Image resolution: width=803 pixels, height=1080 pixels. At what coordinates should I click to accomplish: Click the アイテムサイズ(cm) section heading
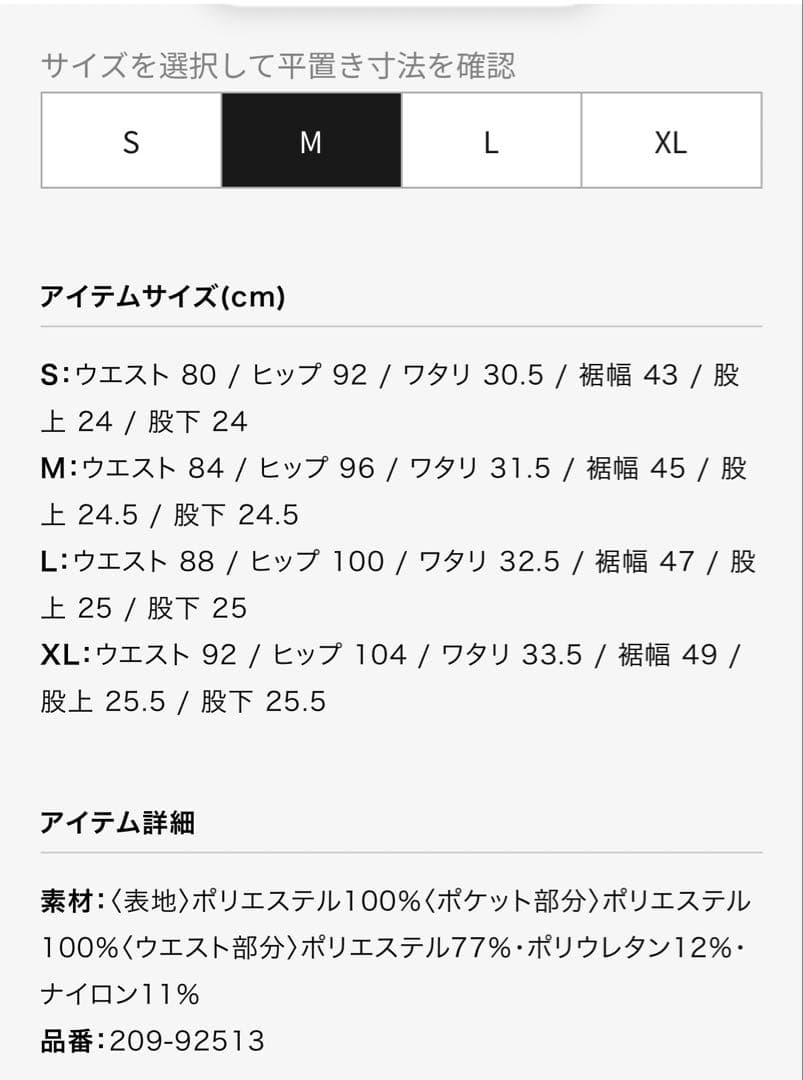[162, 297]
